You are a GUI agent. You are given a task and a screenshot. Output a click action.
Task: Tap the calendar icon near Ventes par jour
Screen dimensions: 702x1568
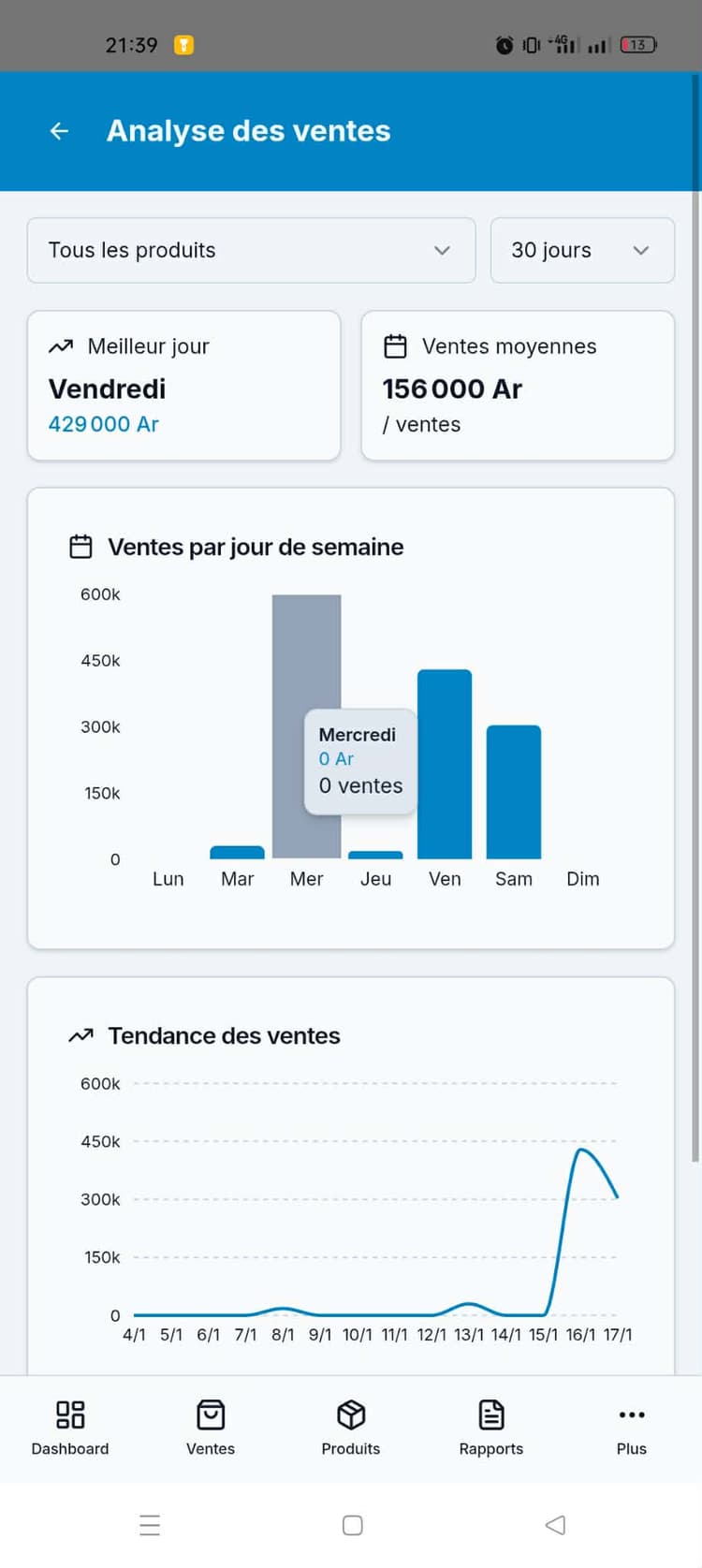[x=80, y=546]
